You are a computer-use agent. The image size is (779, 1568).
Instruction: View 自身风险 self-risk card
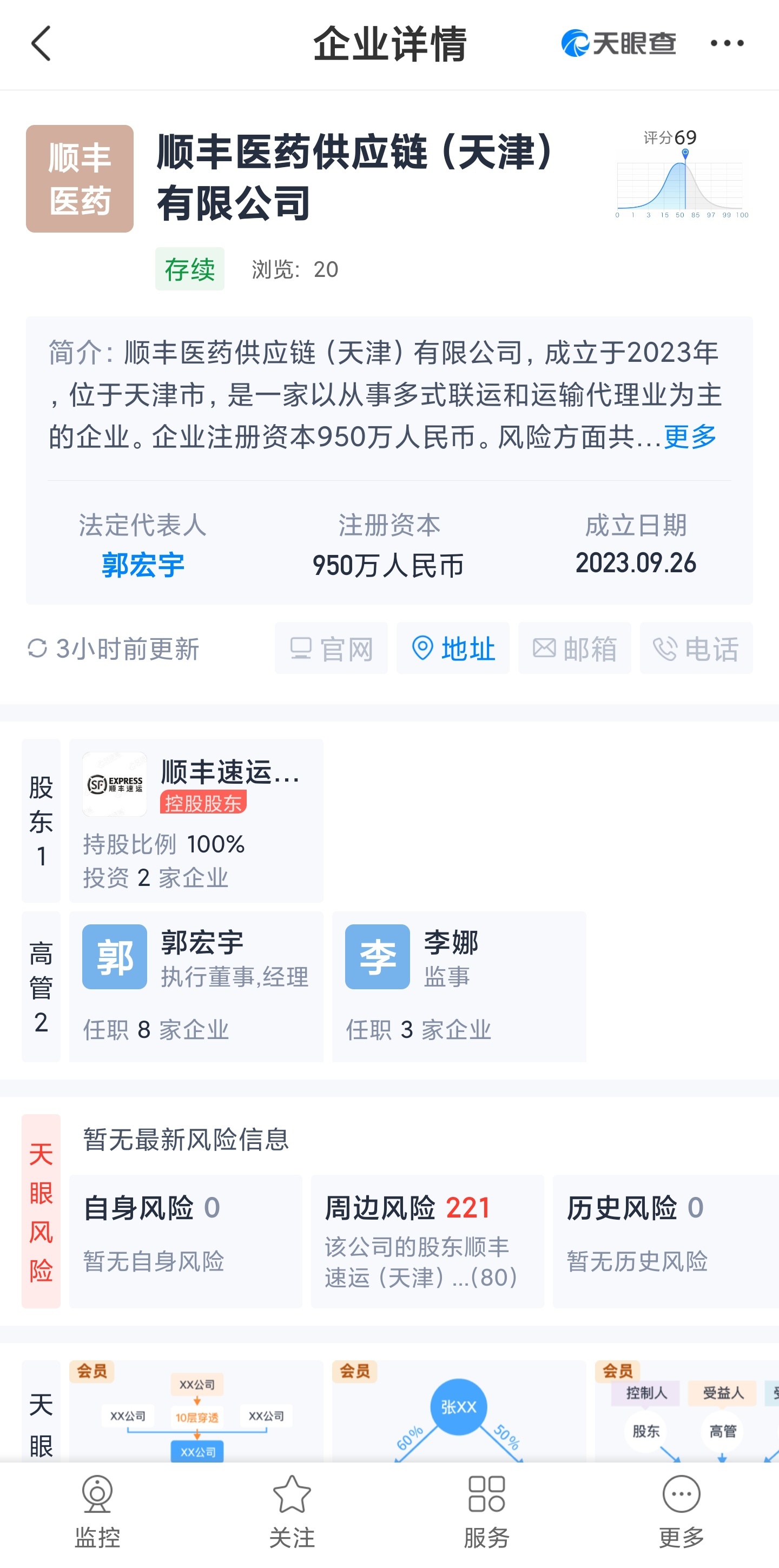tap(185, 1241)
